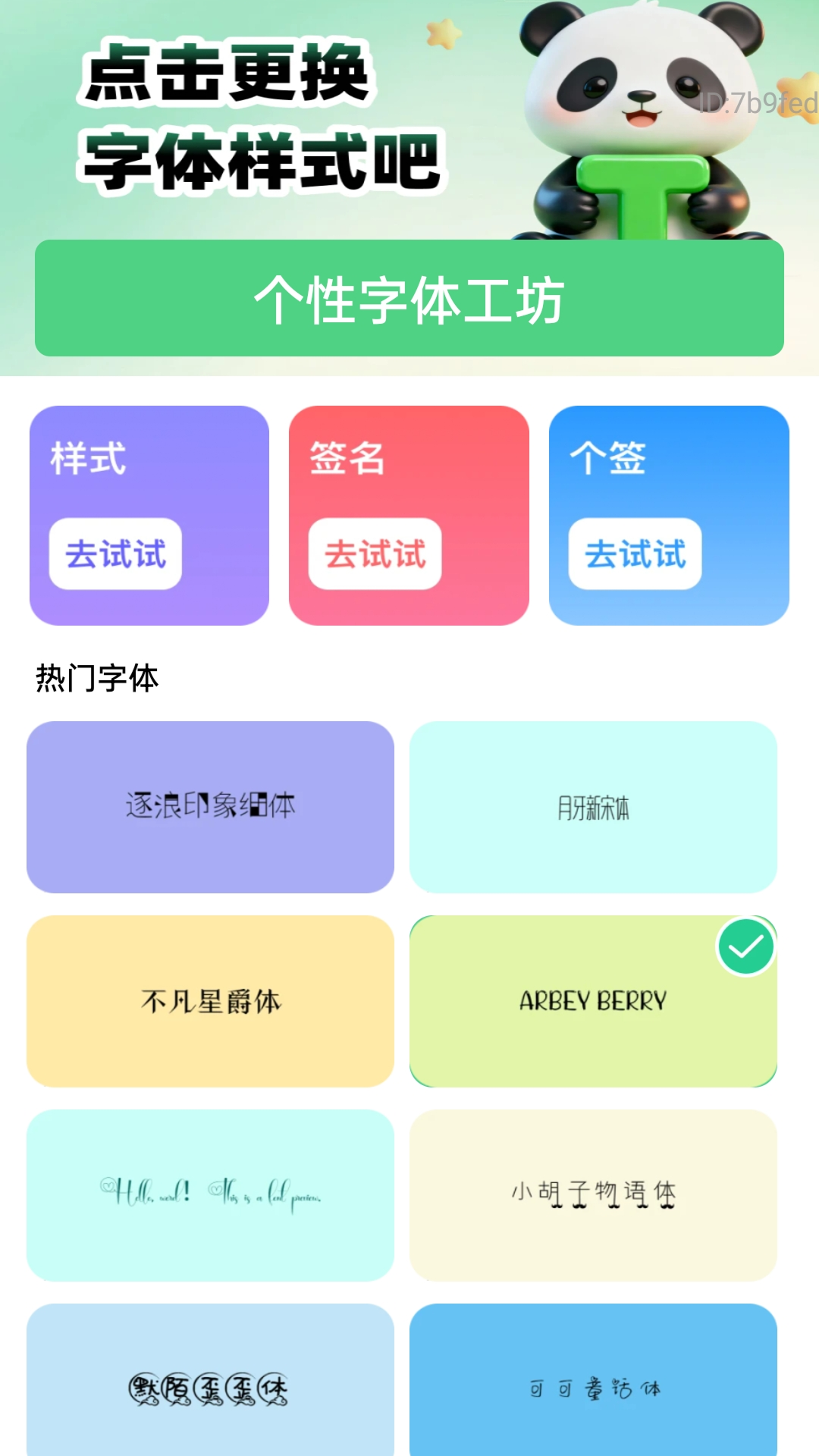Pick the yellow swatch card of 不凡星爵体

tap(210, 1001)
